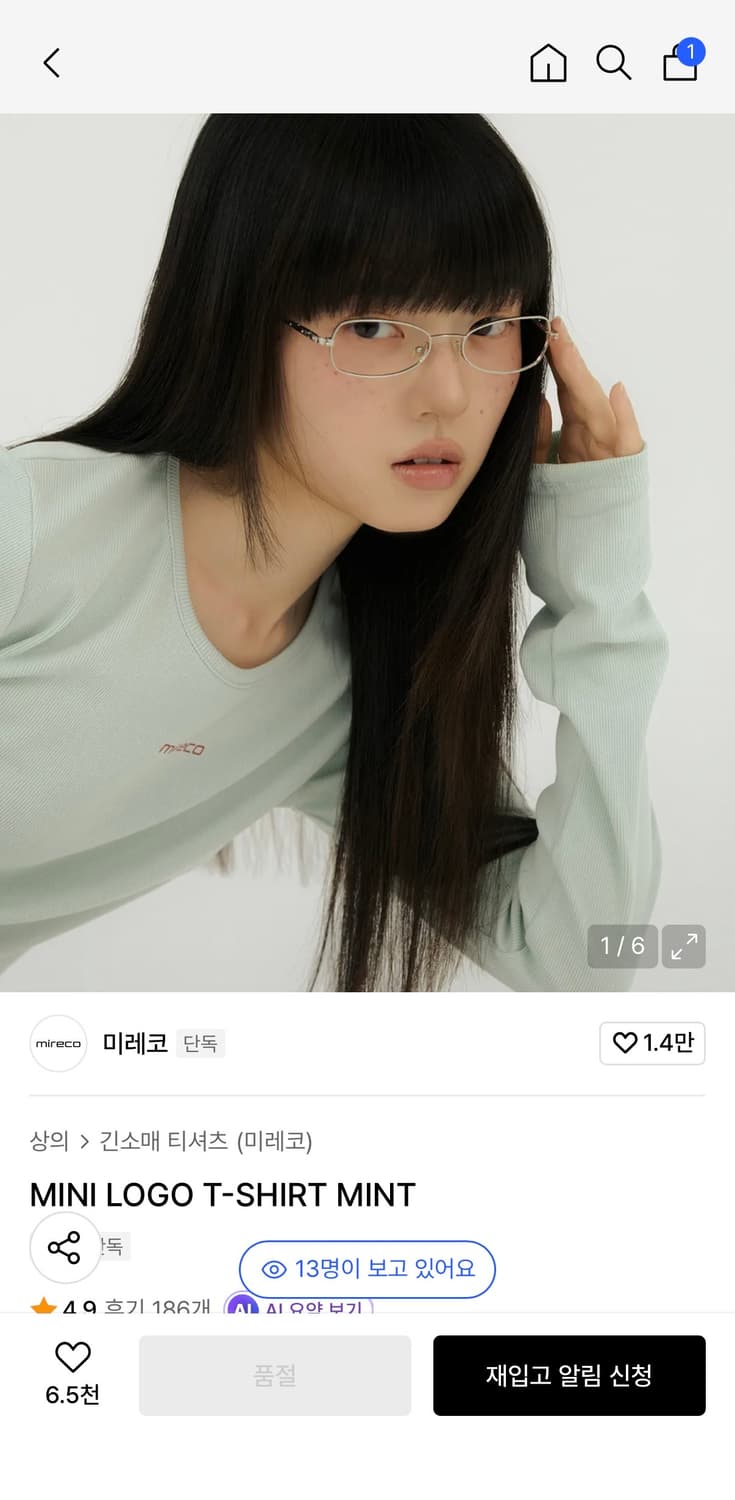Click the eye icon showing live viewers
Screen dimensions: 735x1500
pos(273,1269)
